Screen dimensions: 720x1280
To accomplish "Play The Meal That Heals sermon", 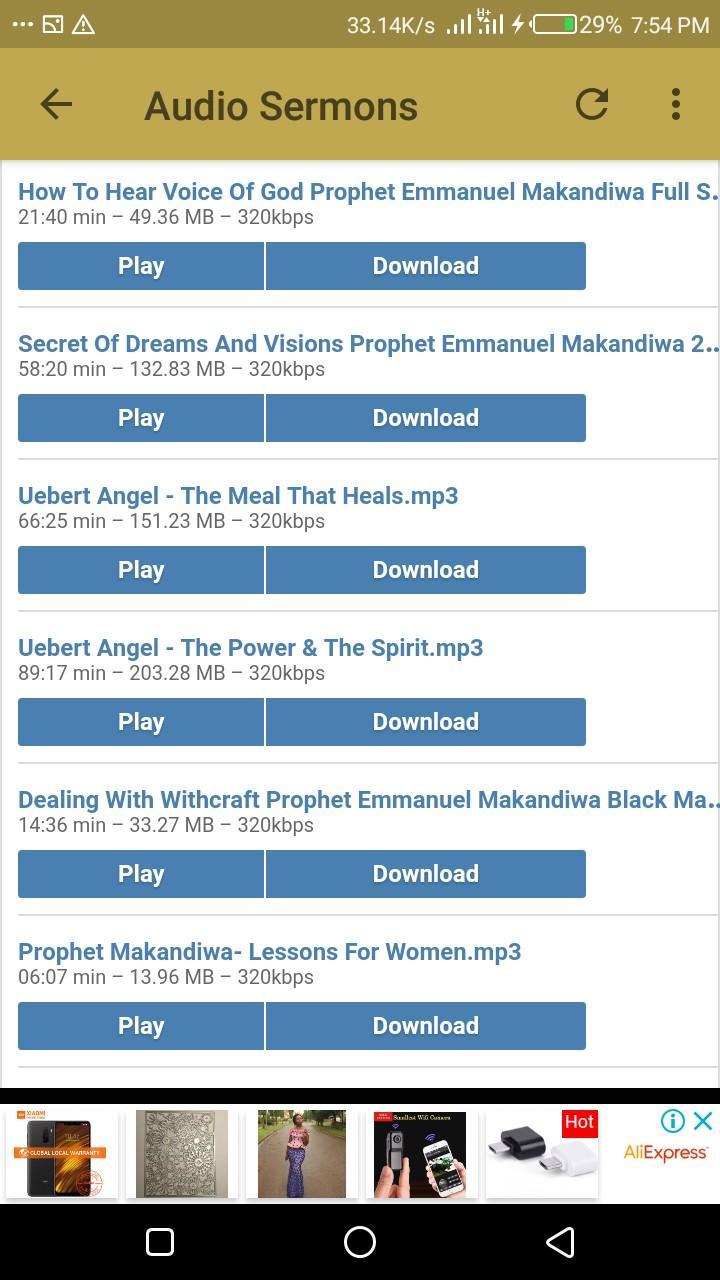I will (x=141, y=570).
